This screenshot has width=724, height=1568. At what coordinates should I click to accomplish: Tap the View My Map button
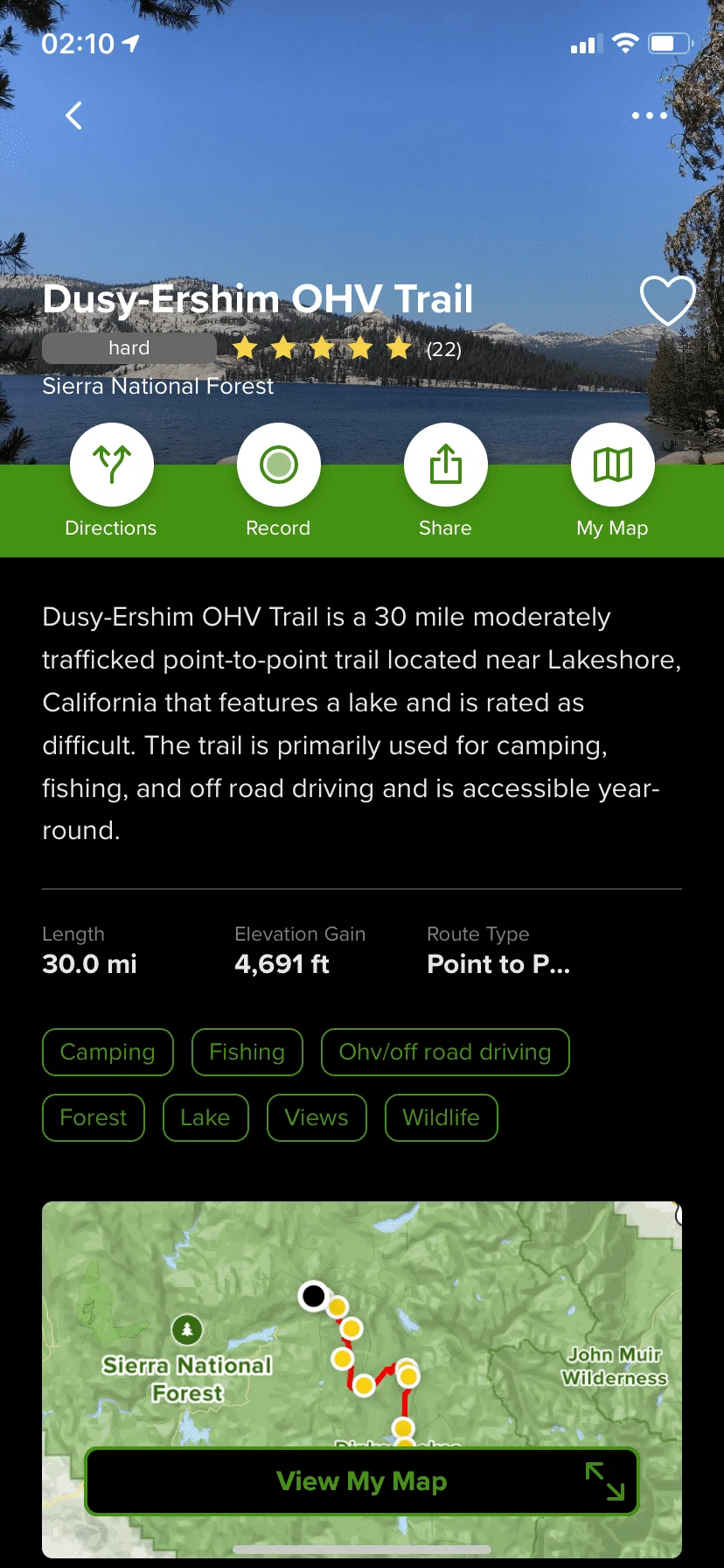pyautogui.click(x=362, y=1481)
